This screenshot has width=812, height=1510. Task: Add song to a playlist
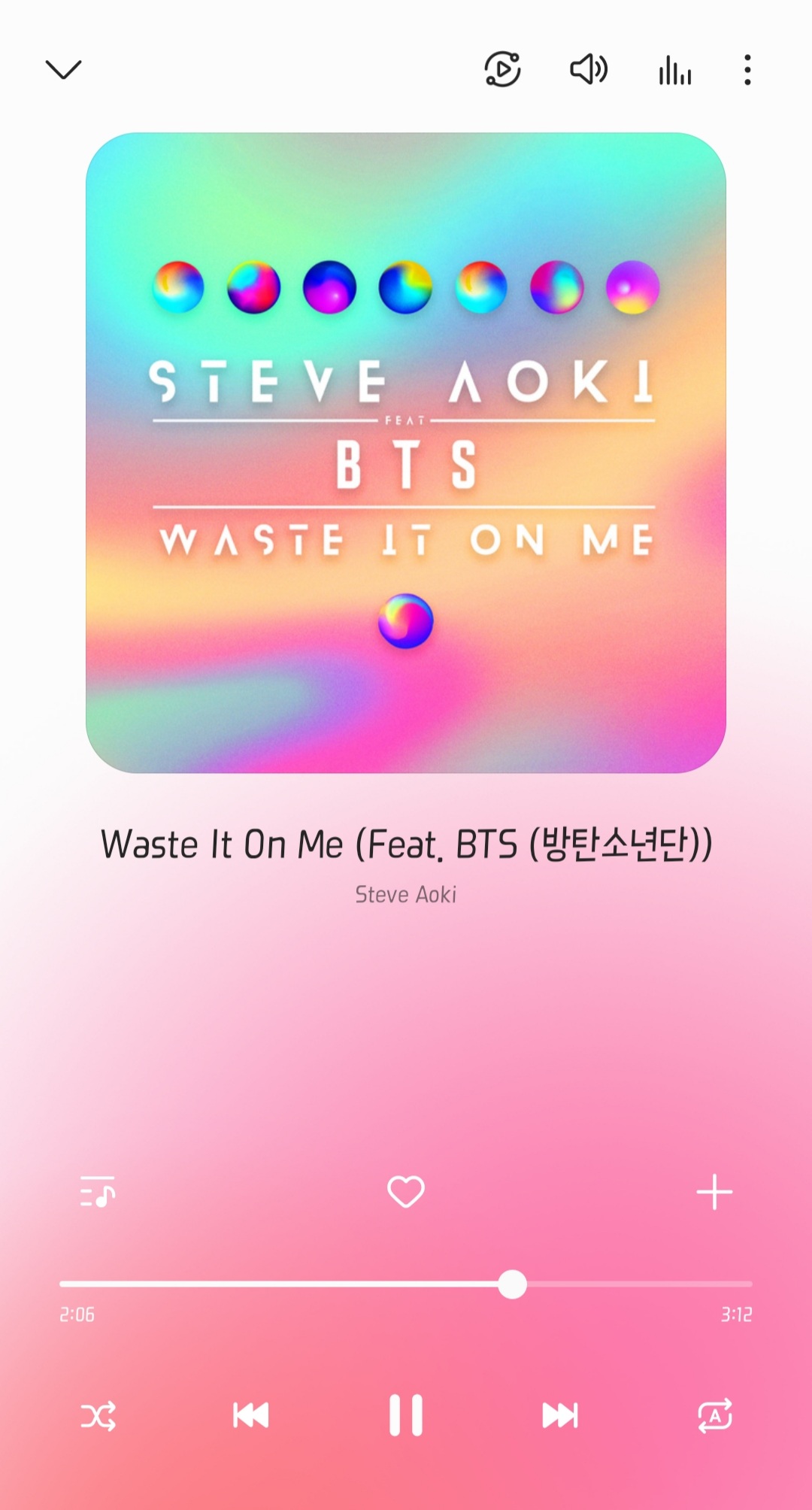pos(714,1192)
